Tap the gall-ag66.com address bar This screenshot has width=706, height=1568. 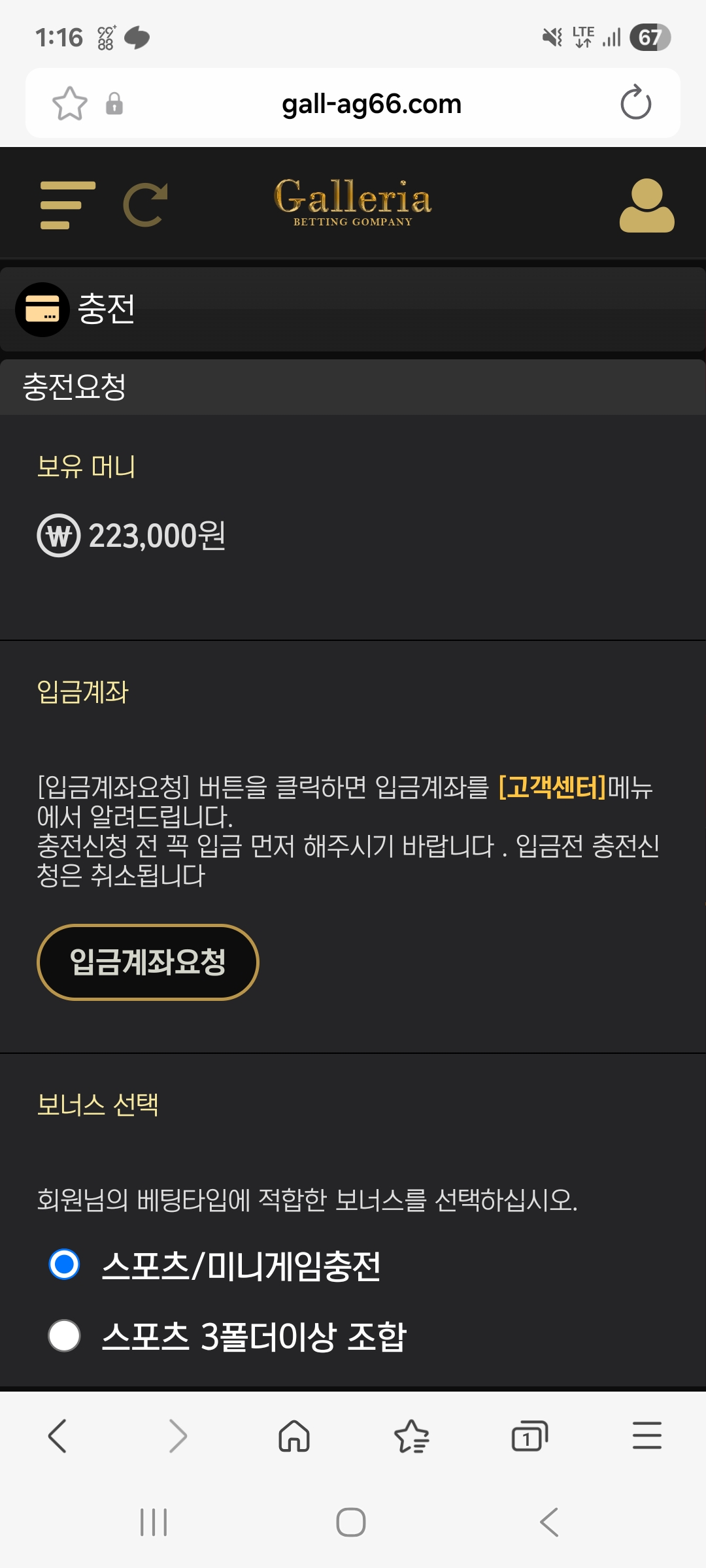[x=371, y=103]
